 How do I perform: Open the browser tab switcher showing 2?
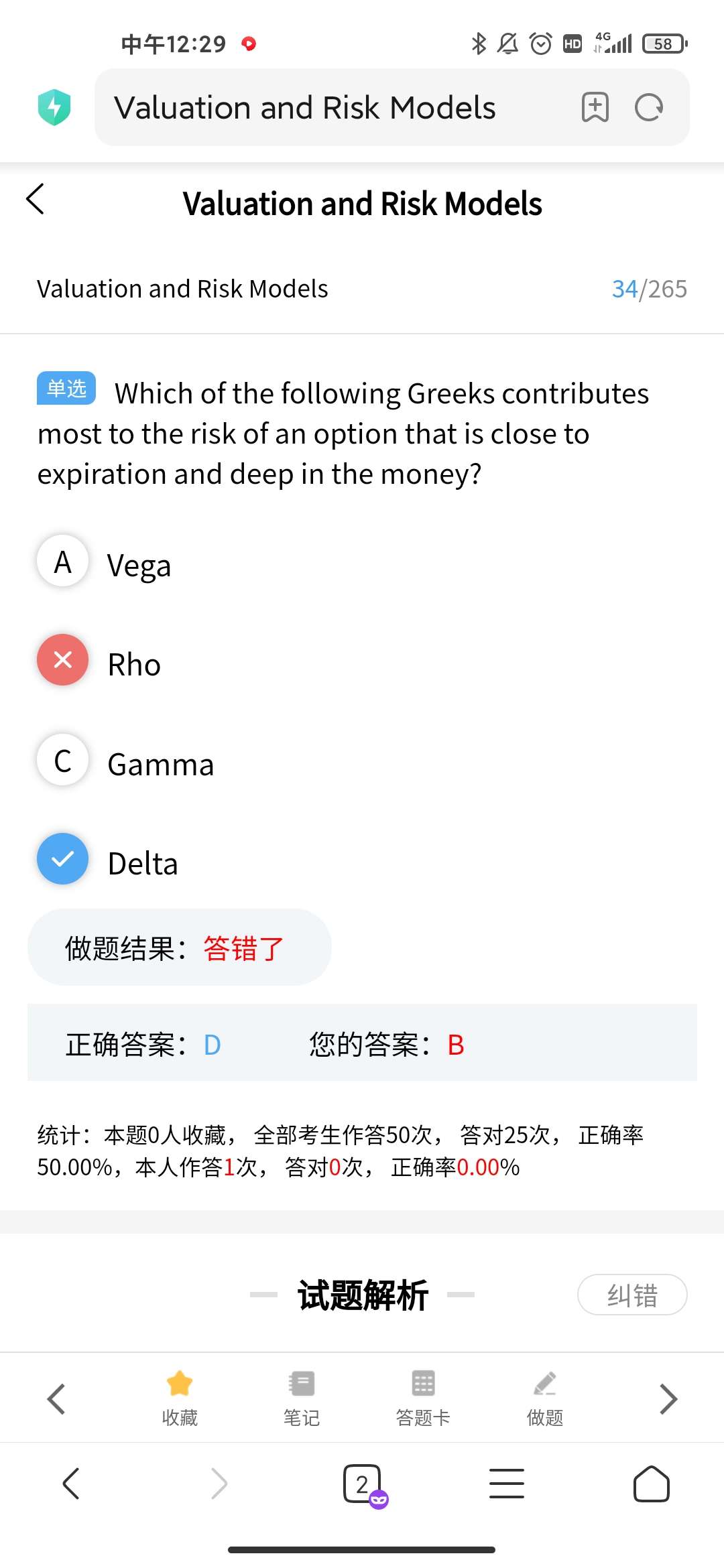(363, 1484)
